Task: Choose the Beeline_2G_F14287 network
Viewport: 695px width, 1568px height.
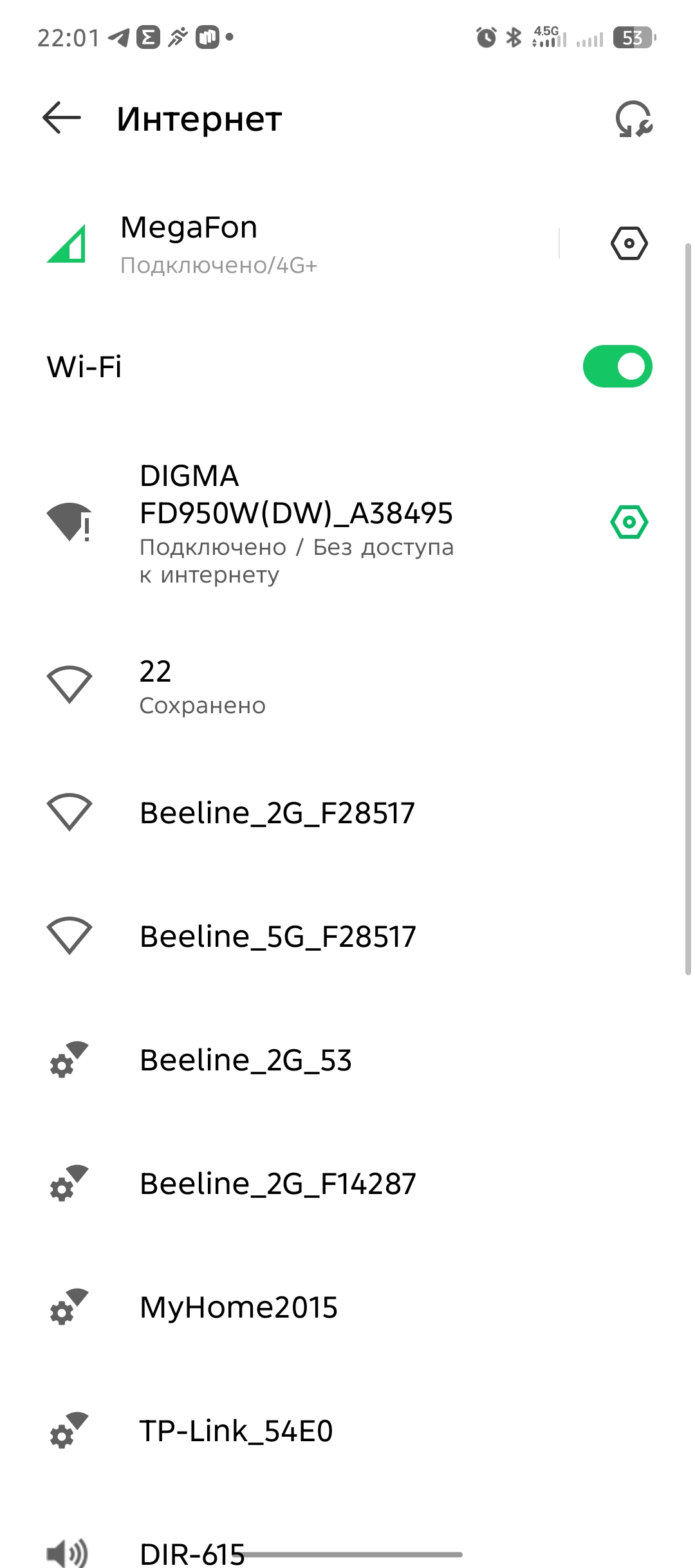Action: tap(278, 1184)
